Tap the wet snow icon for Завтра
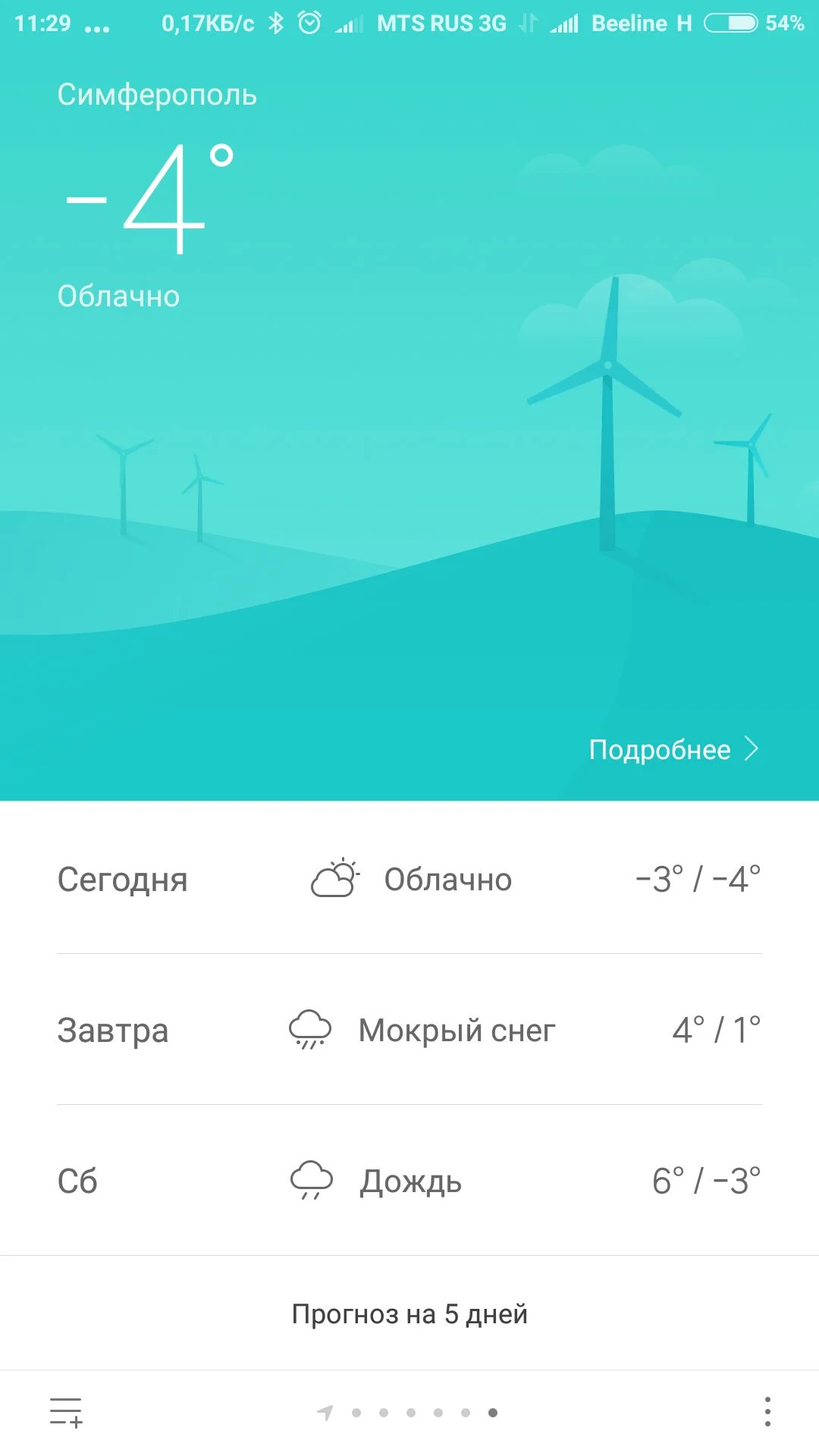Viewport: 819px width, 1456px height. click(x=309, y=1030)
